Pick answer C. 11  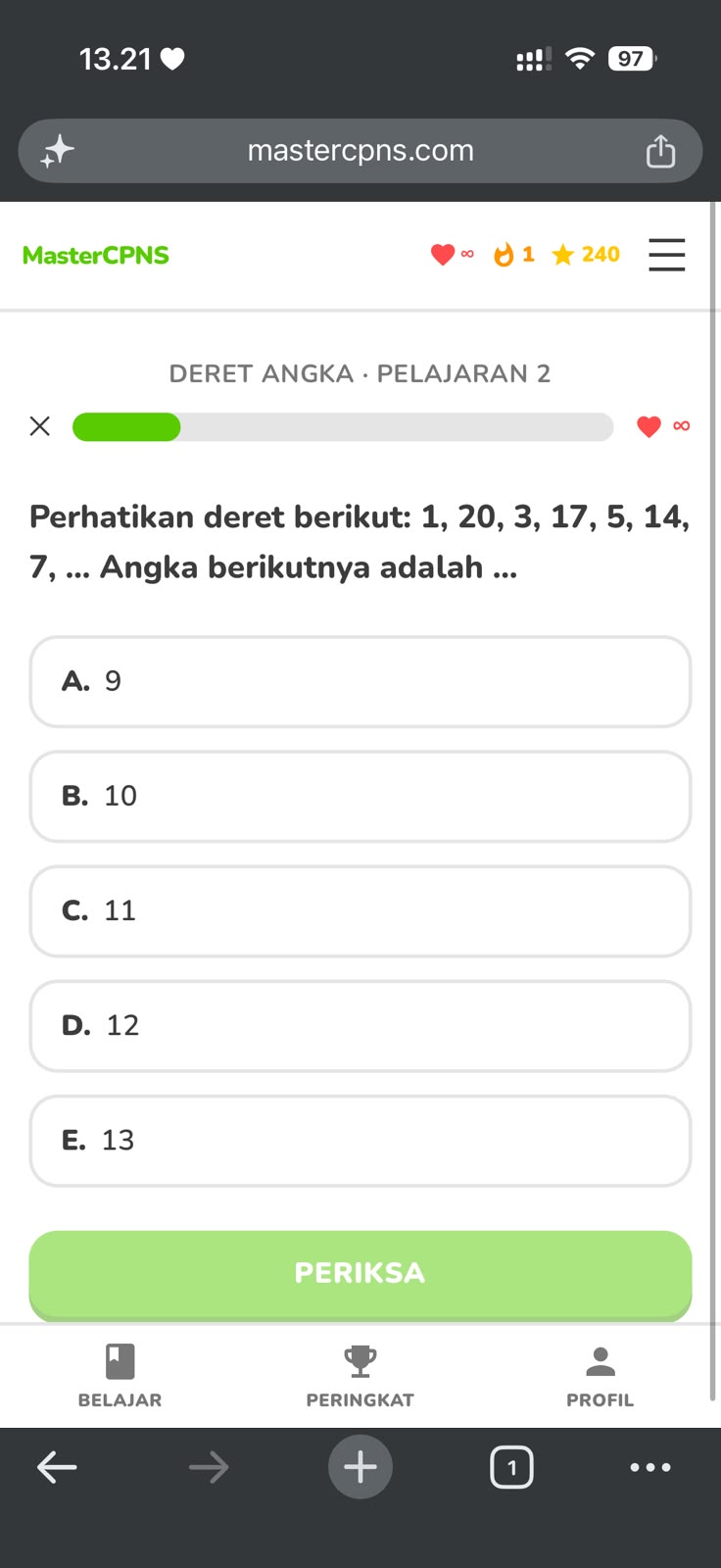point(360,911)
